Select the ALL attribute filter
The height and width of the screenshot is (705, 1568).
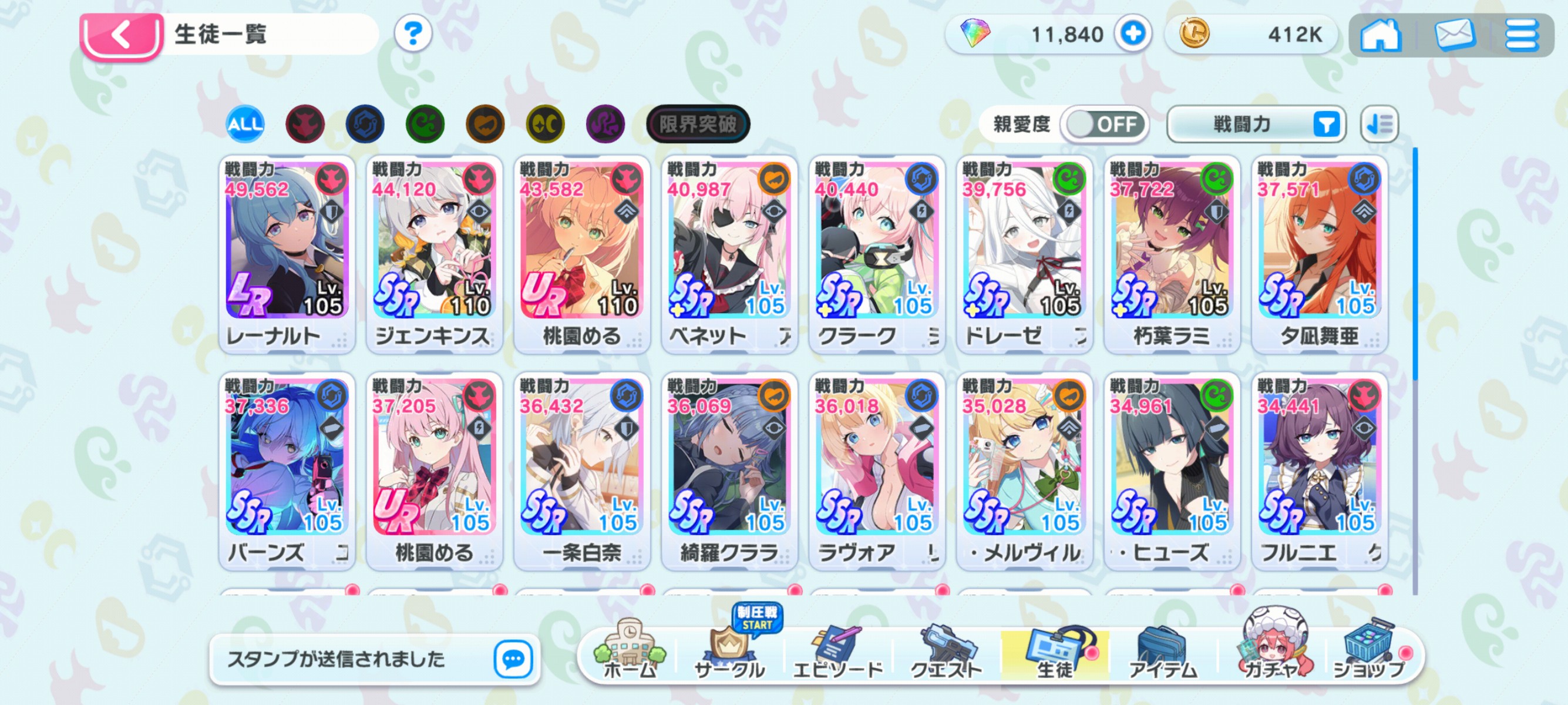pyautogui.click(x=245, y=125)
